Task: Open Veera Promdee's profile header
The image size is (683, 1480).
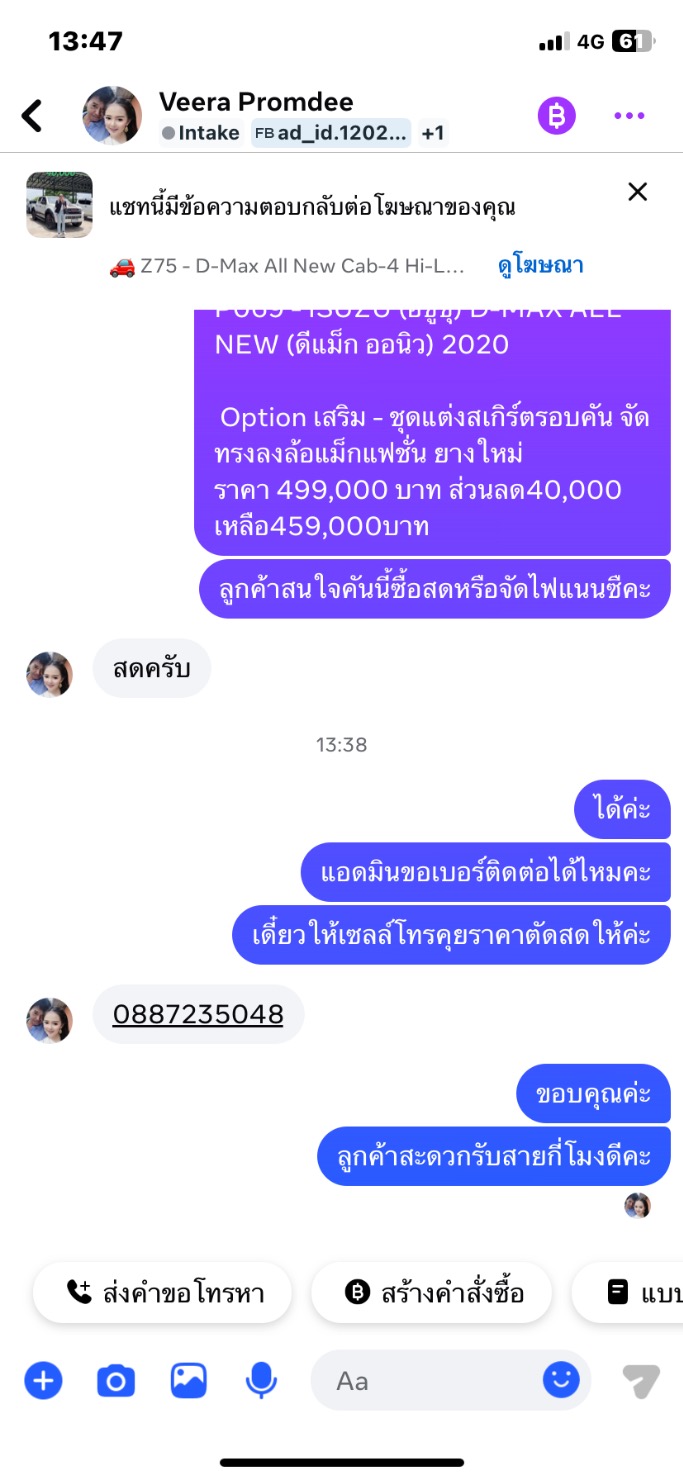Action: tap(256, 102)
